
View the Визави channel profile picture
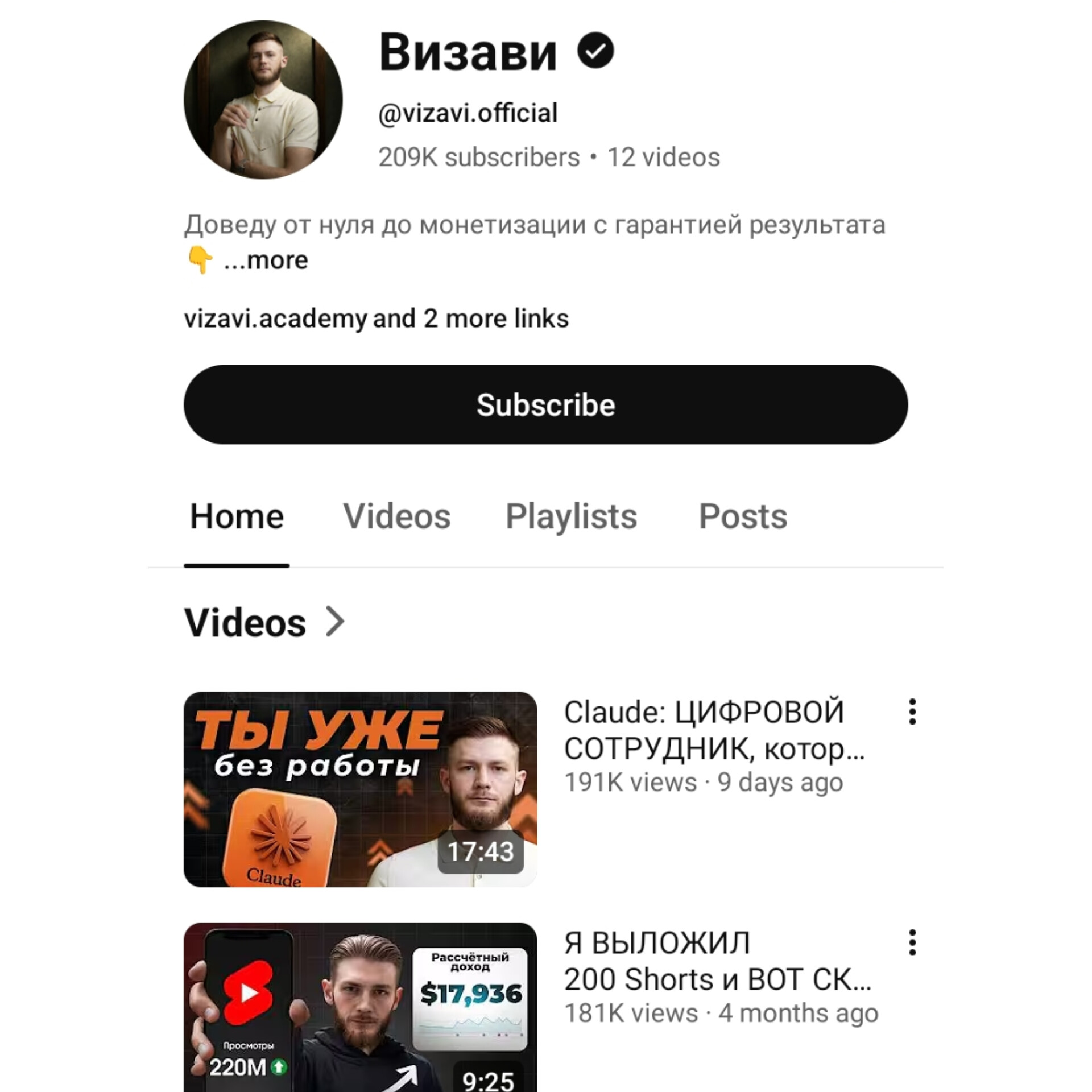[x=263, y=100]
